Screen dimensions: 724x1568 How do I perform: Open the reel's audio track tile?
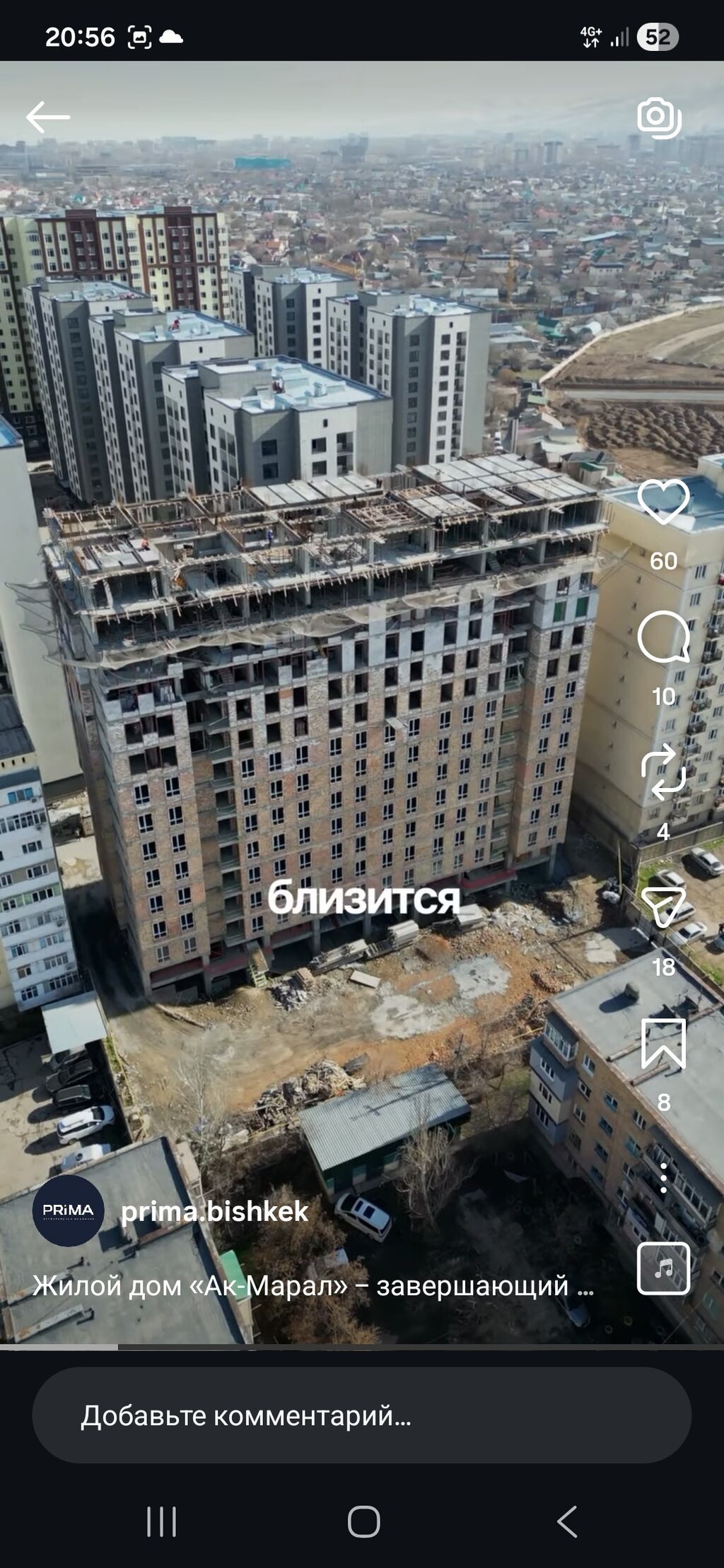pyautogui.click(x=663, y=1268)
